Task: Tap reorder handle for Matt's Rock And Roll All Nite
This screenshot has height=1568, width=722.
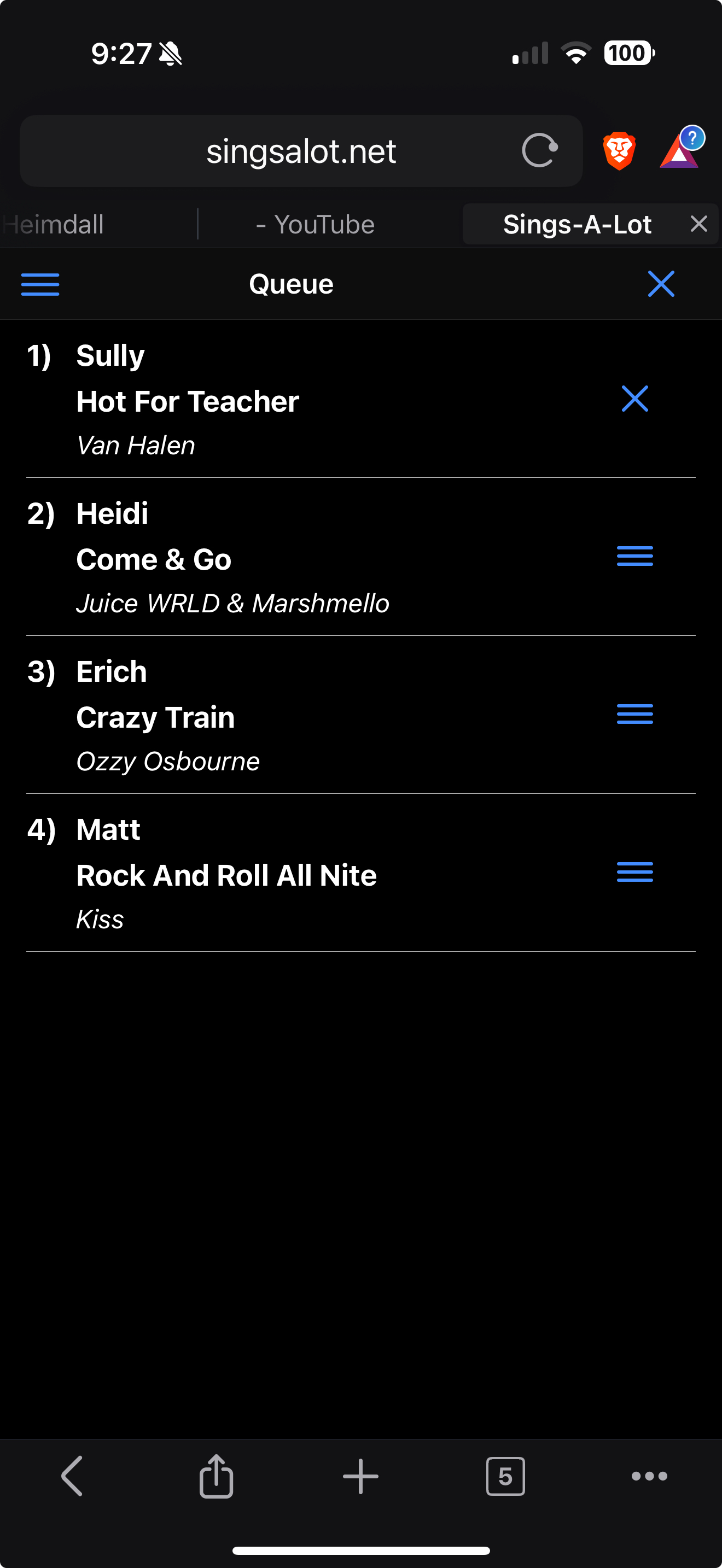Action: click(634, 872)
